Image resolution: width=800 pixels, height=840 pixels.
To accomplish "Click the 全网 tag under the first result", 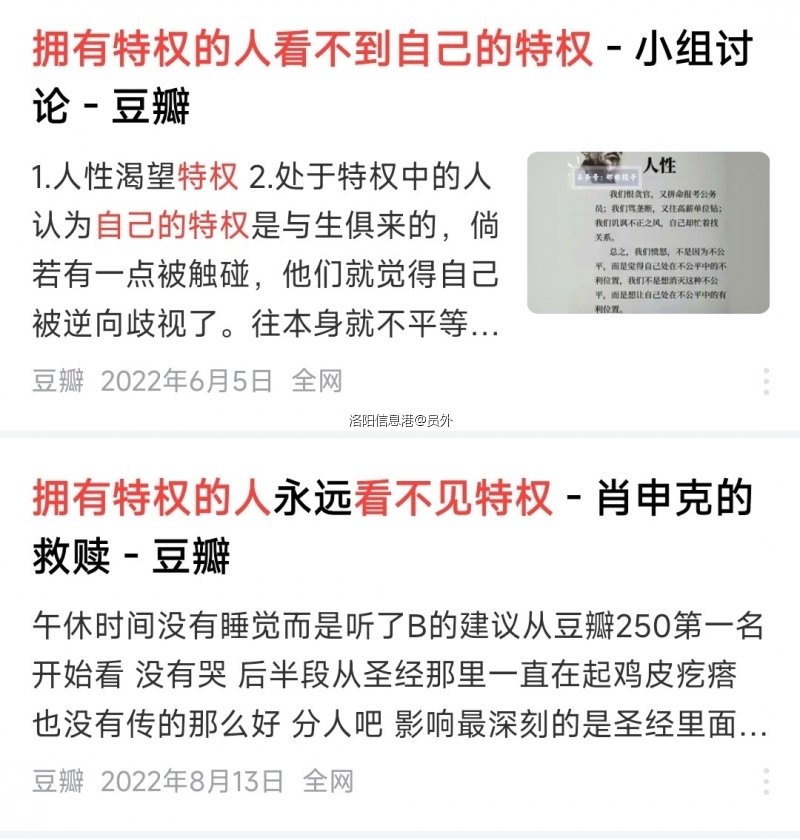I will tap(318, 381).
